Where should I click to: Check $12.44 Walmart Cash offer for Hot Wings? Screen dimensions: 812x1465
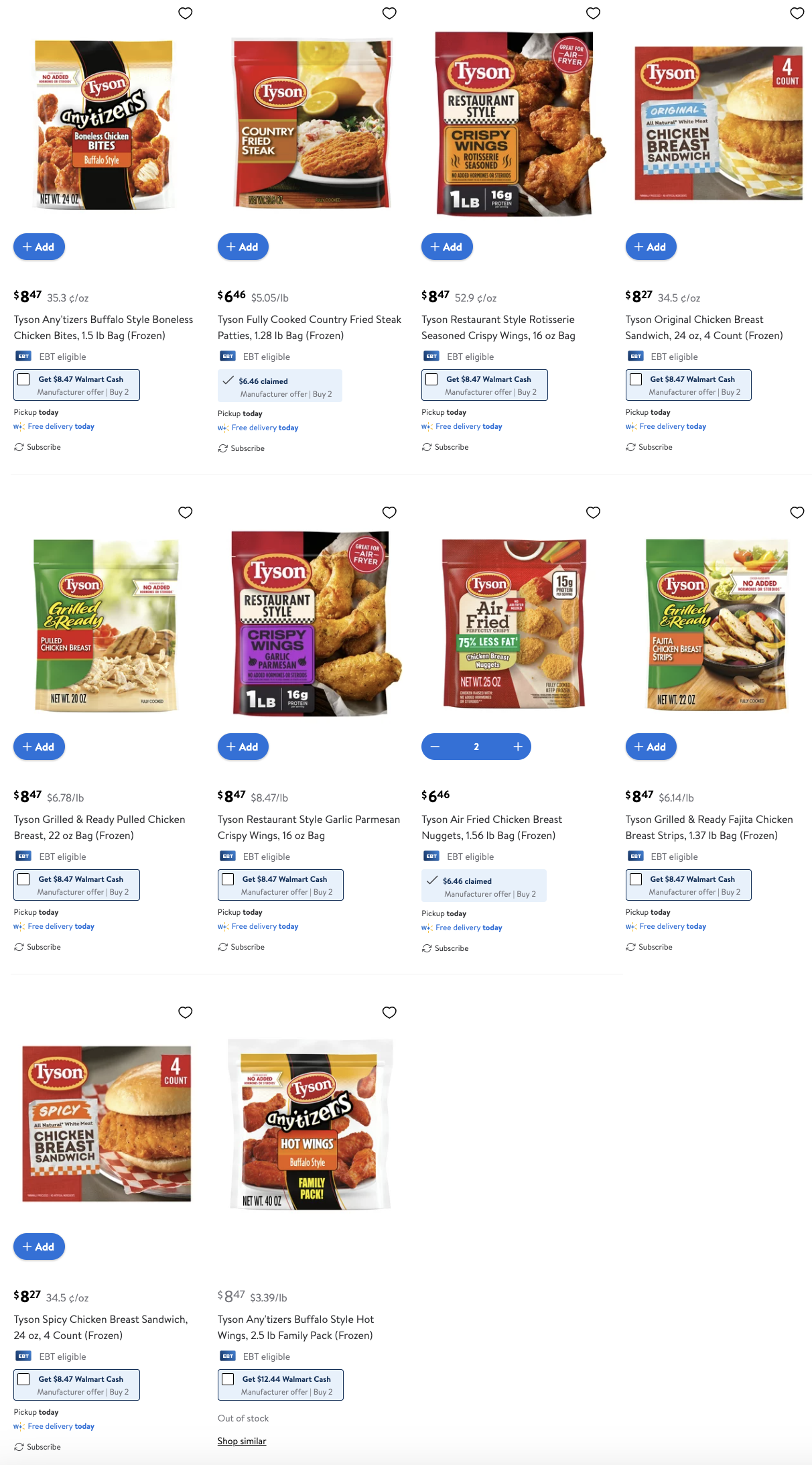(228, 1379)
